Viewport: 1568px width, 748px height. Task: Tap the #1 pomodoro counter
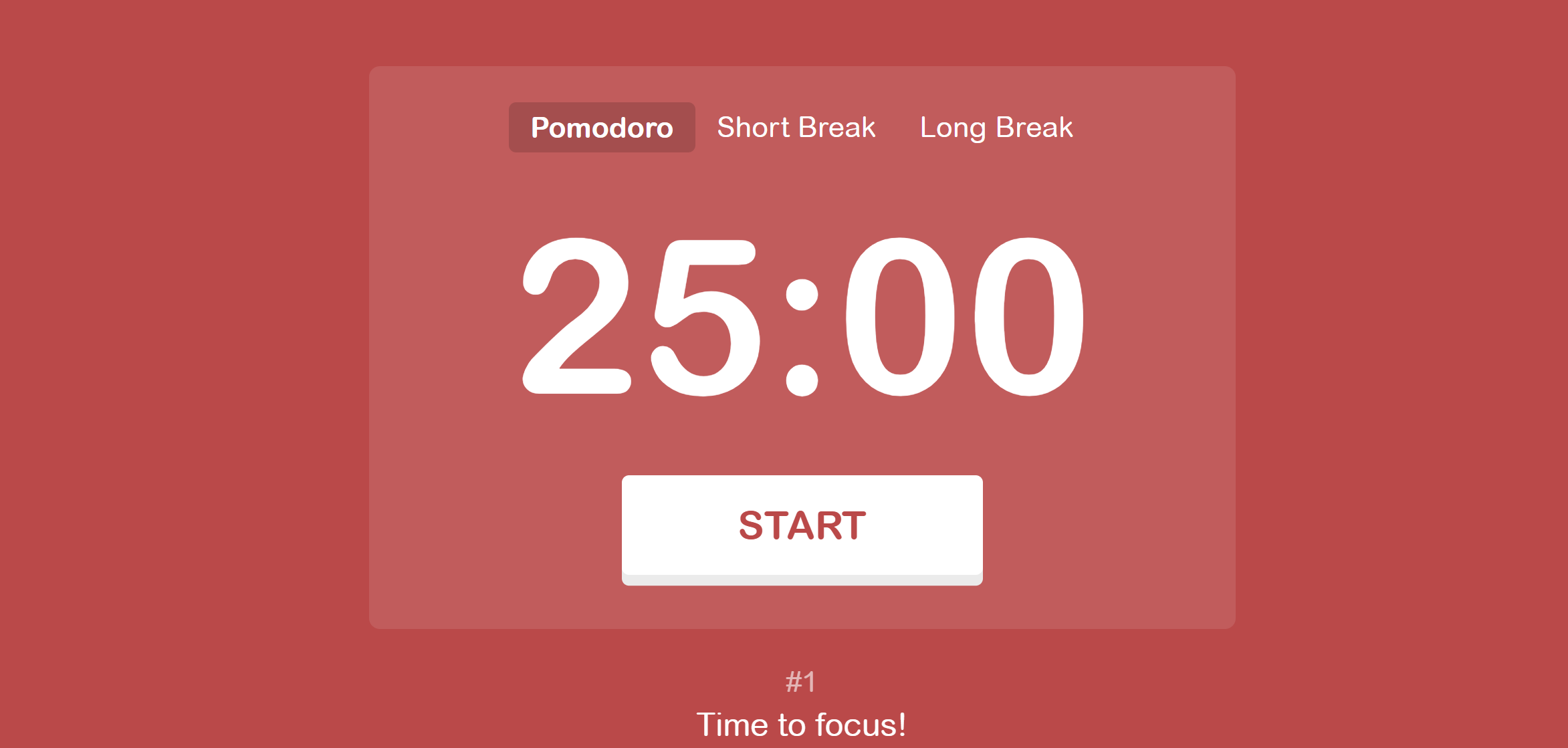(x=800, y=682)
